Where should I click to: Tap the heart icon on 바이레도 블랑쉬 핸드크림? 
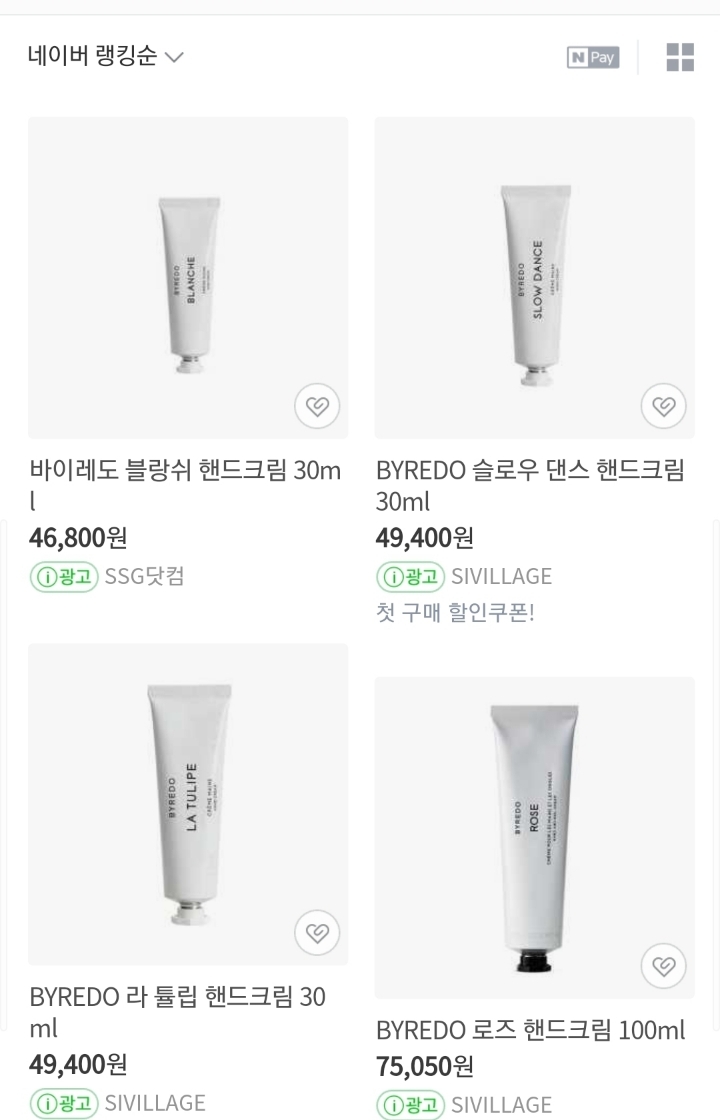click(317, 406)
